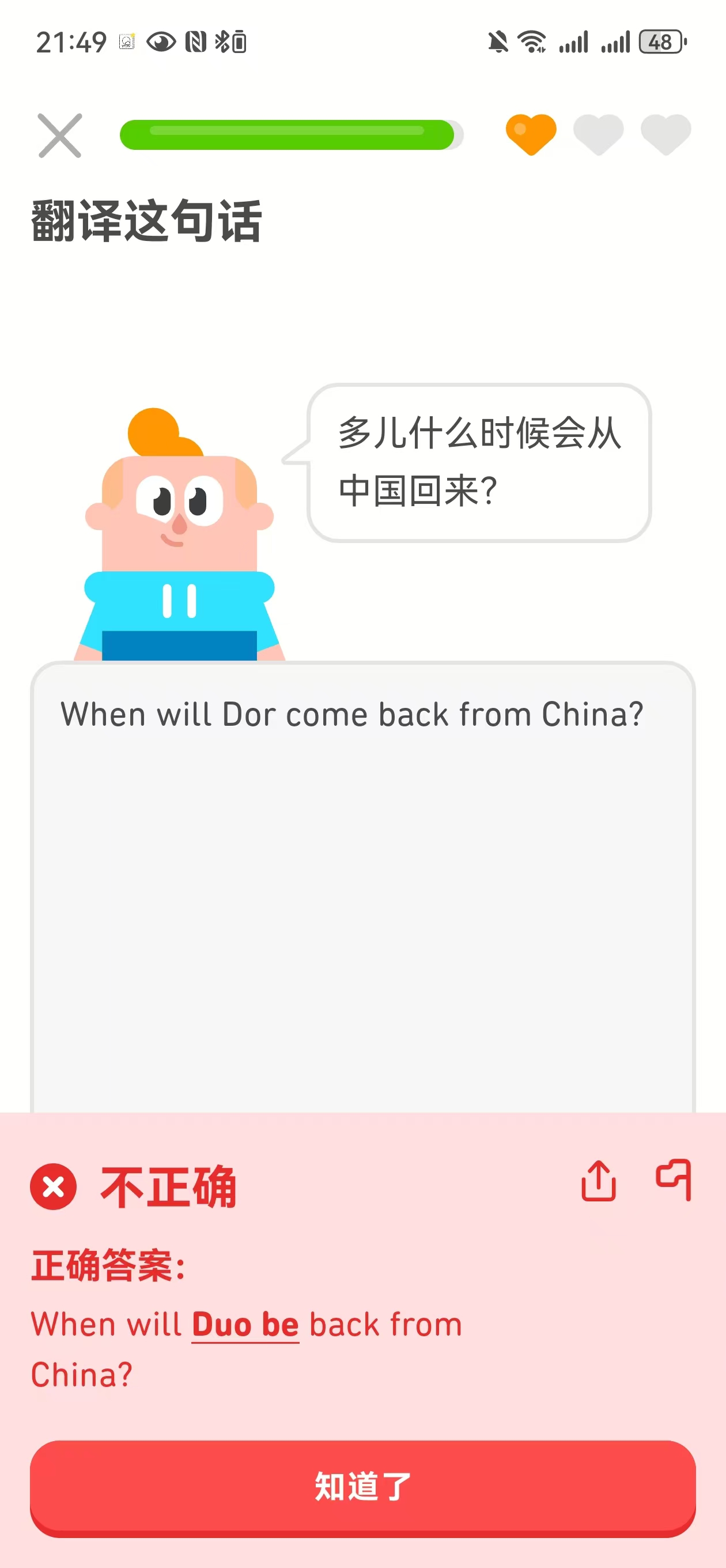The height and width of the screenshot is (1568, 726).
Task: Close the lesson with the X icon
Action: (60, 135)
